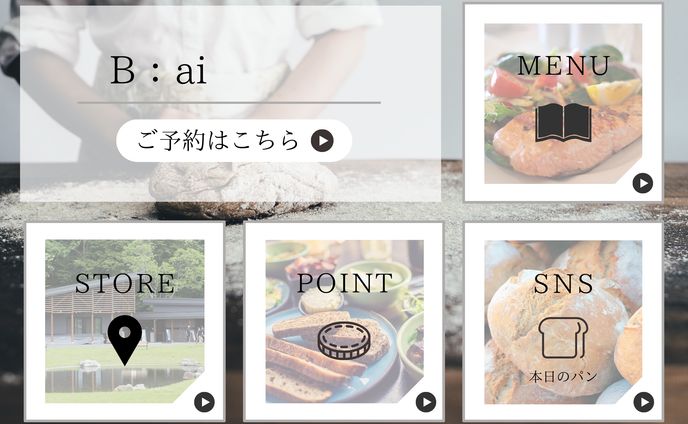Open the STORE location tile
The height and width of the screenshot is (424, 688).
click(x=125, y=321)
